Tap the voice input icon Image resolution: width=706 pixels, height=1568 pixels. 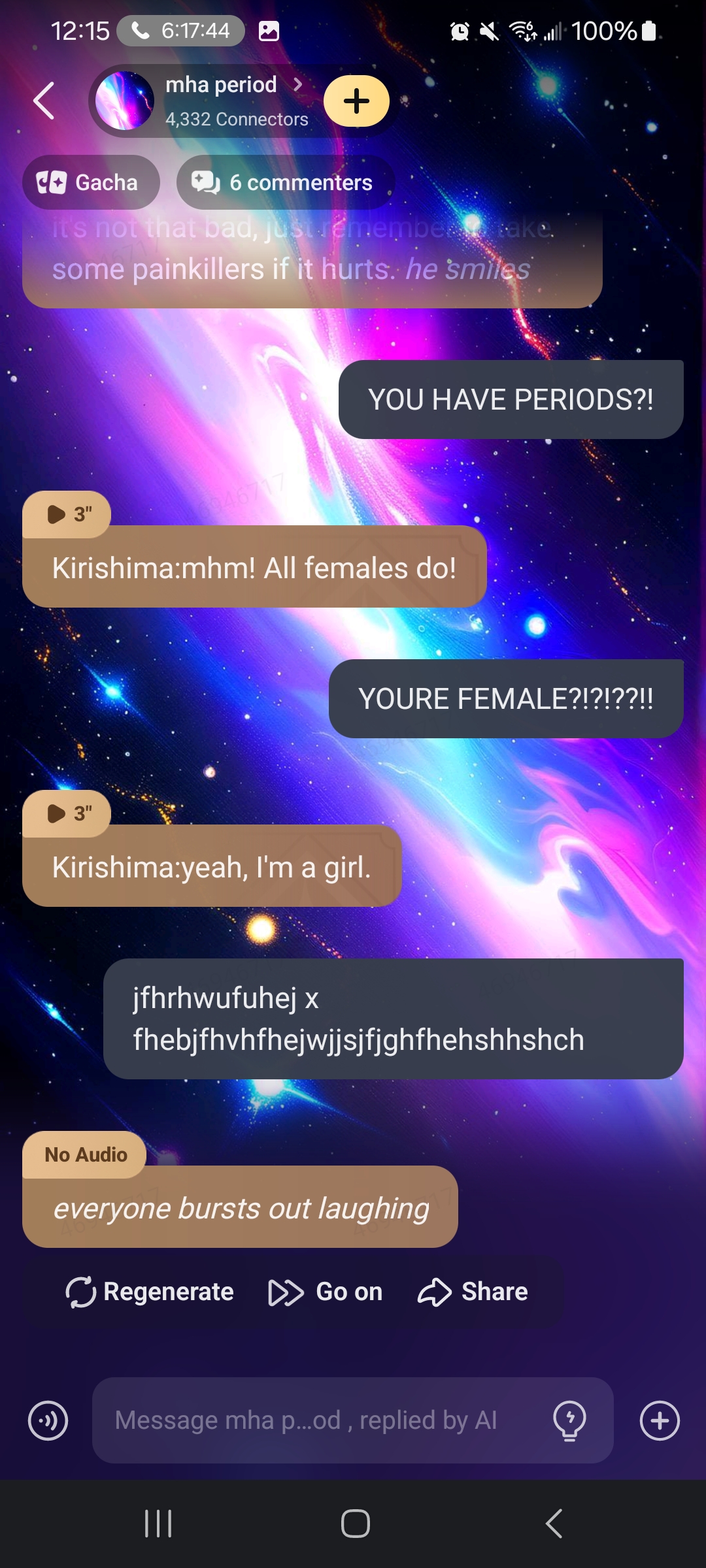coord(48,1420)
